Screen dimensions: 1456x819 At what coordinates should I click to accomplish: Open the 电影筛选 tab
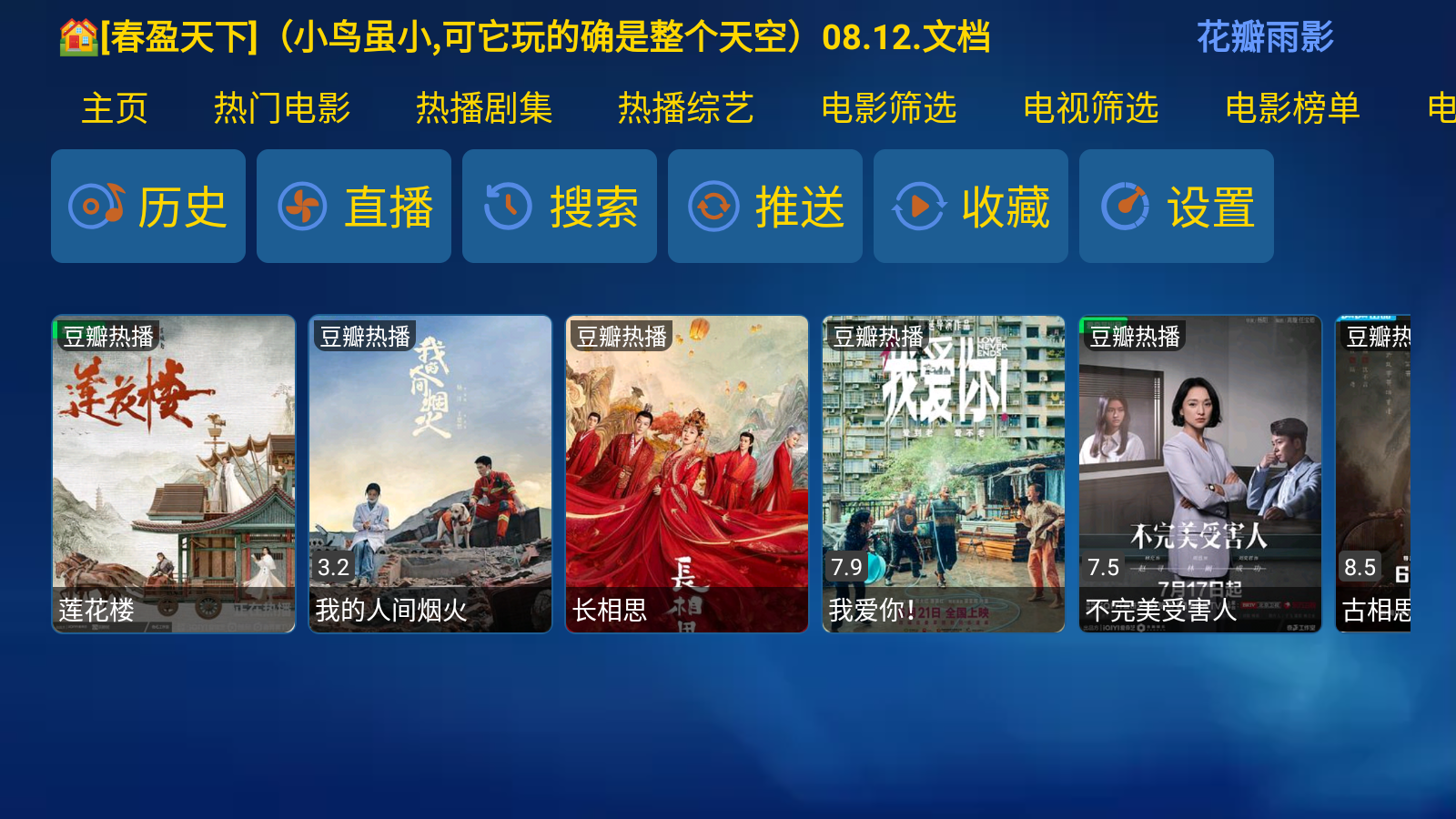(x=889, y=108)
